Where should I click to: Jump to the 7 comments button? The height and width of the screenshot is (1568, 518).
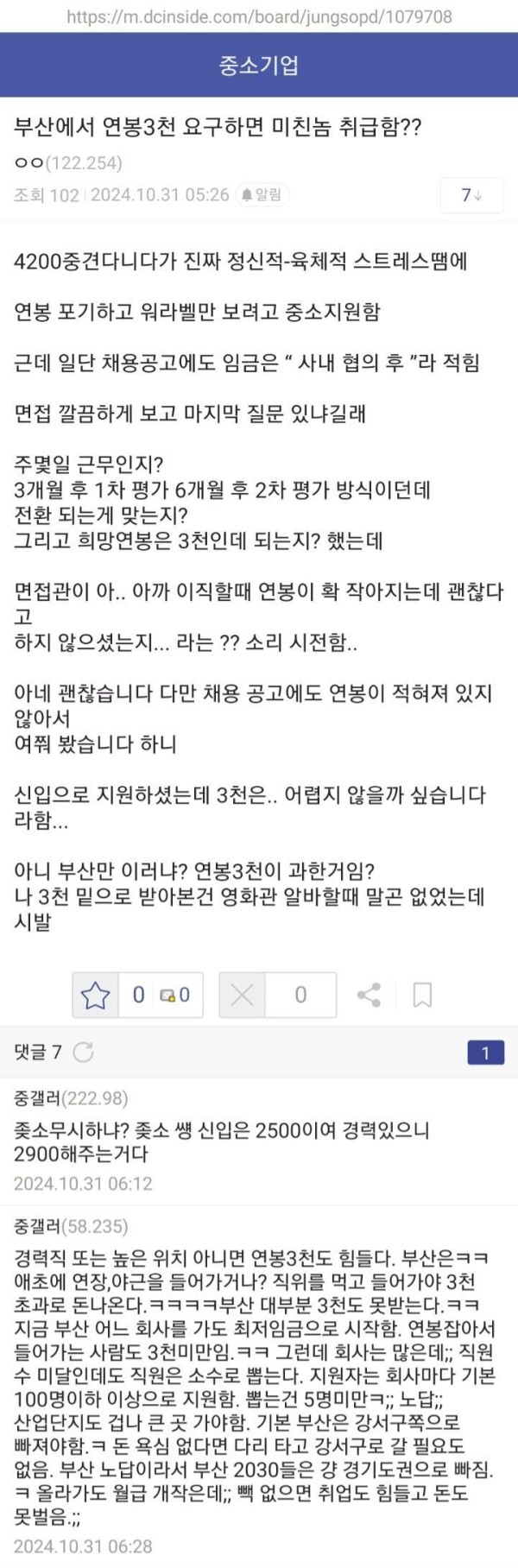(x=471, y=195)
